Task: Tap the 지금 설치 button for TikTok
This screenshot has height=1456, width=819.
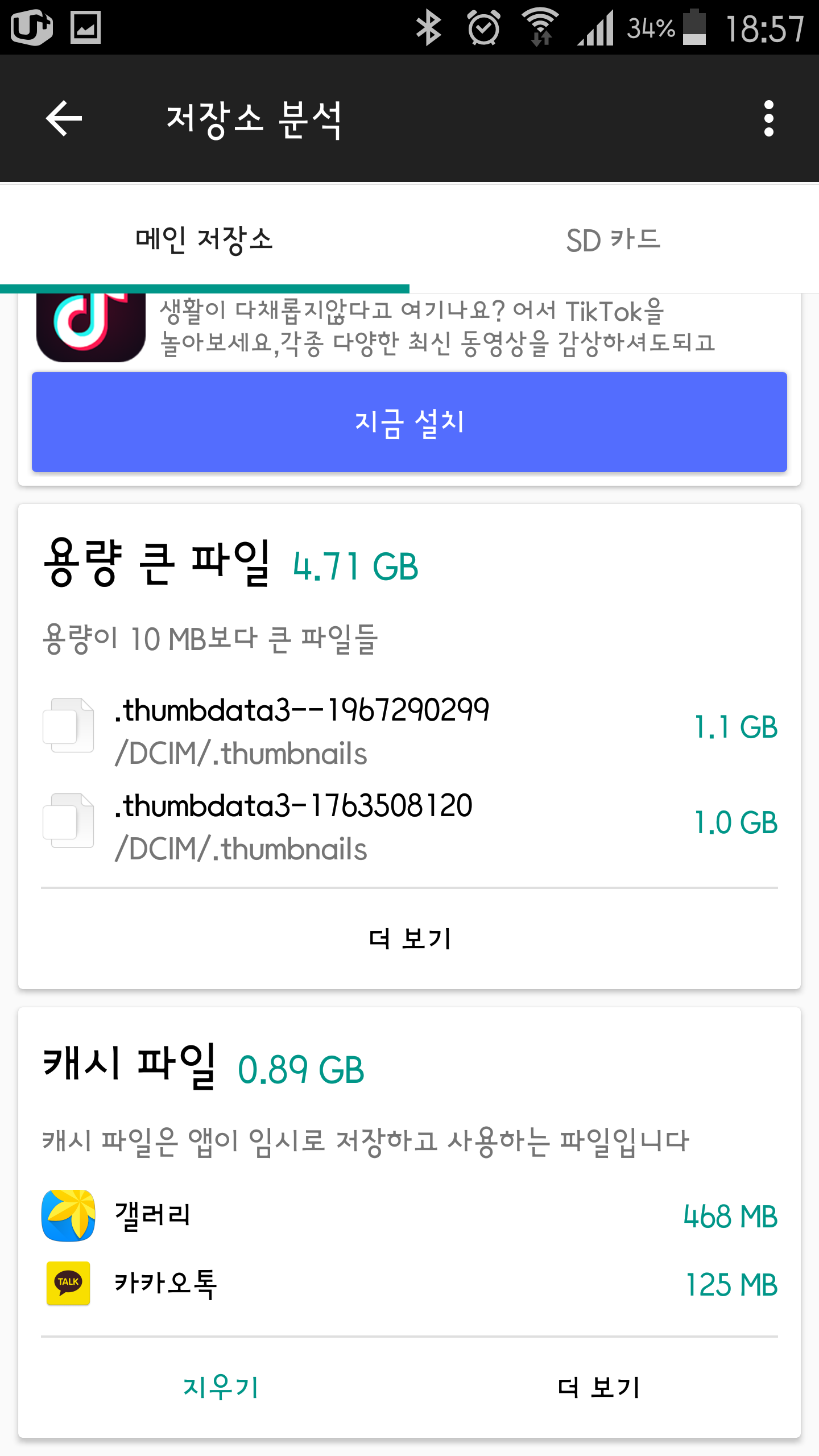Action: coord(409,422)
